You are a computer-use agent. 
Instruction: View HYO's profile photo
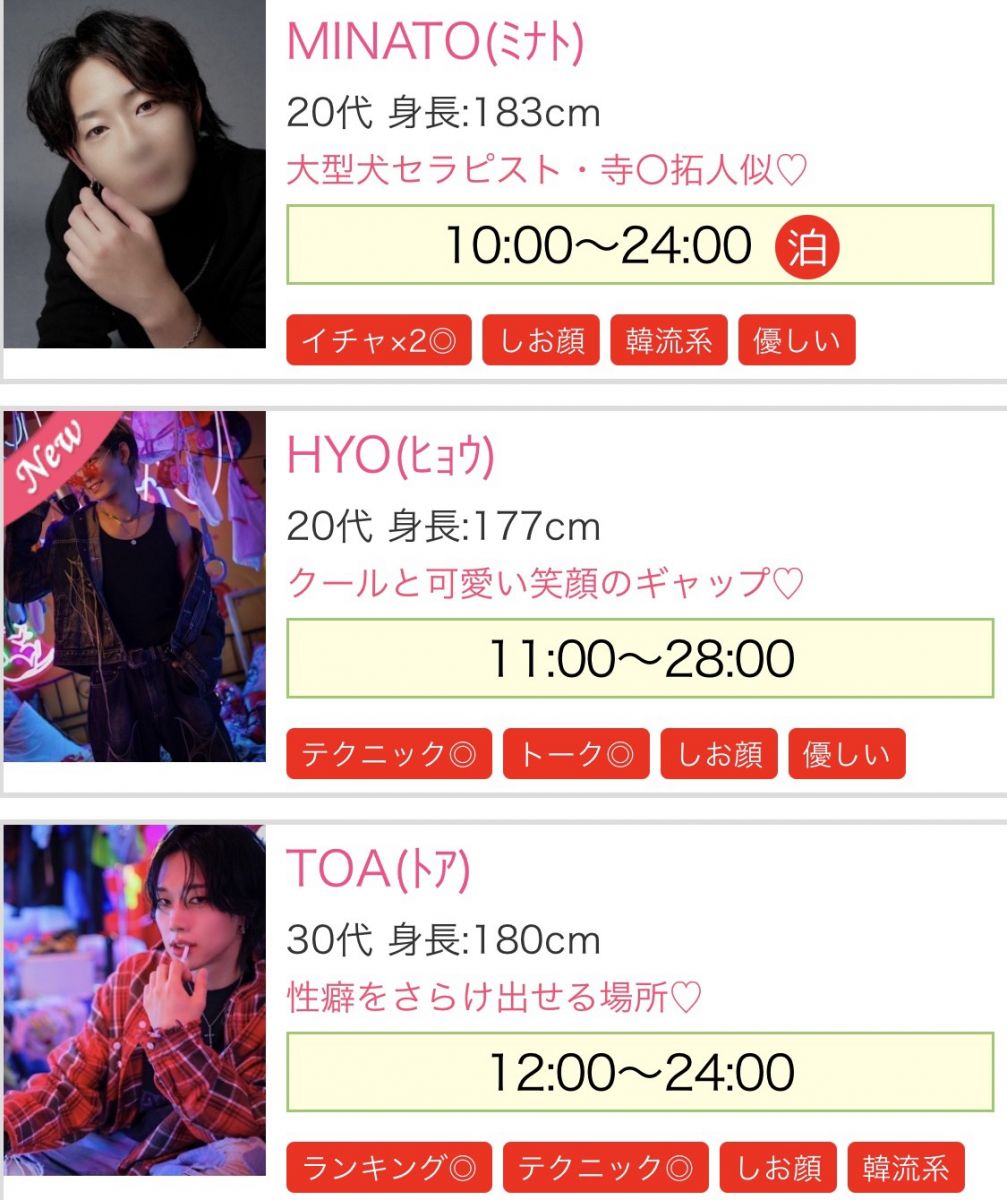pos(135,586)
